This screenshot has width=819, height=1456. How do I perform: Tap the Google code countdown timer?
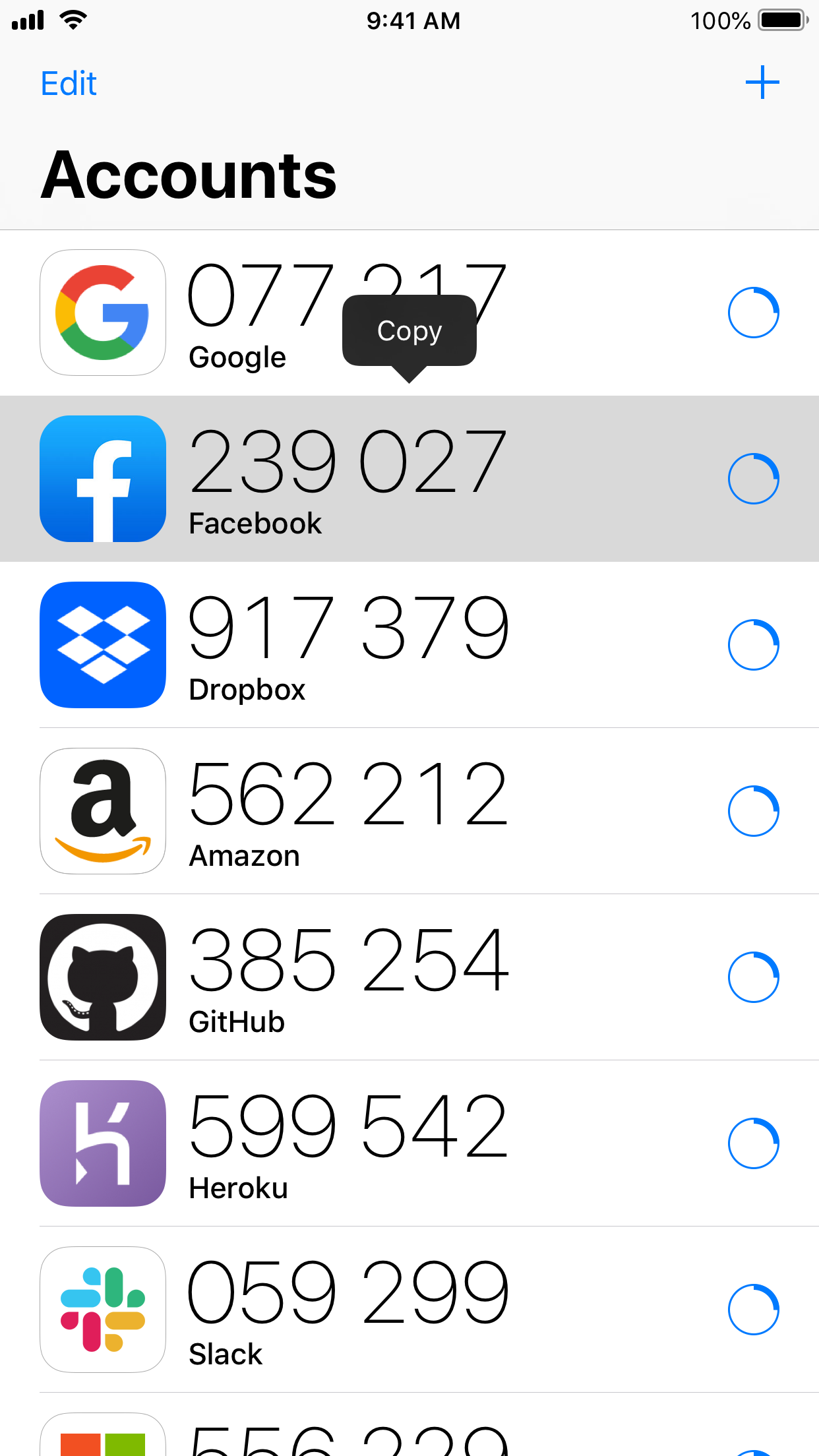[x=754, y=311]
